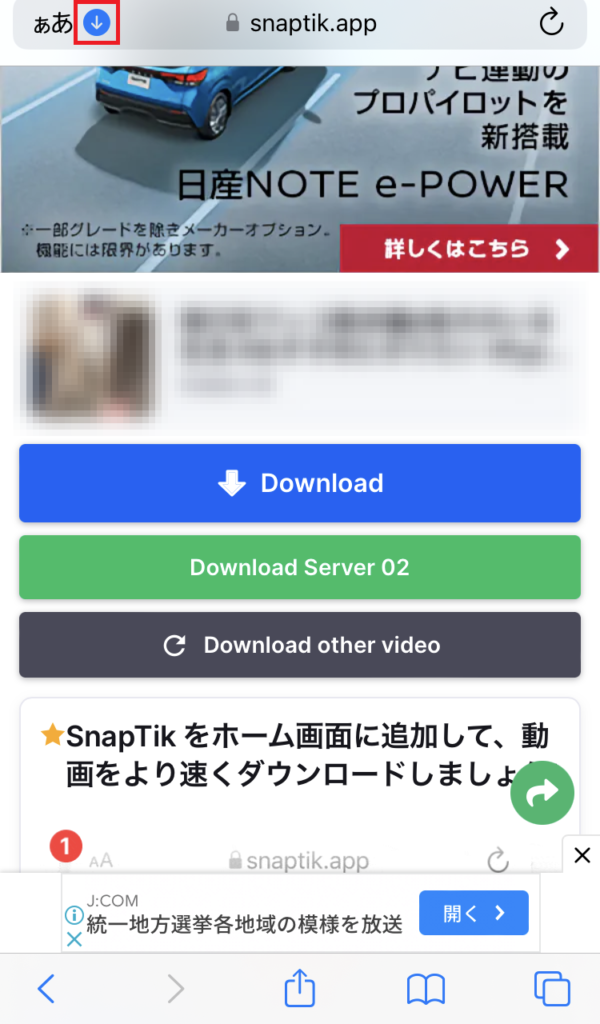Open the ぁあ page settings menu
Screen dimensions: 600x1024
(x=53, y=24)
